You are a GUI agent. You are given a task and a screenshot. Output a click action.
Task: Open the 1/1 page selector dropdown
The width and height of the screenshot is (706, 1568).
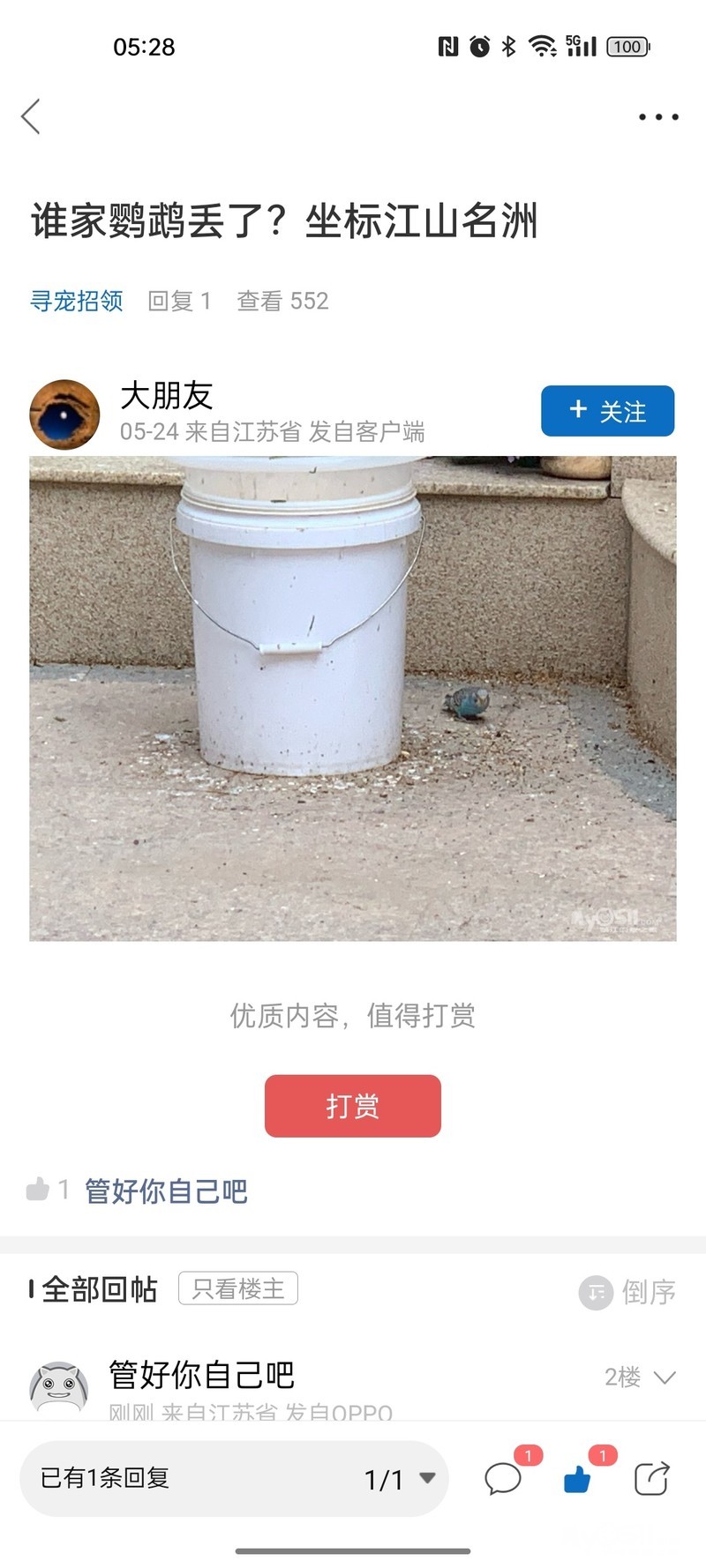[x=400, y=1479]
